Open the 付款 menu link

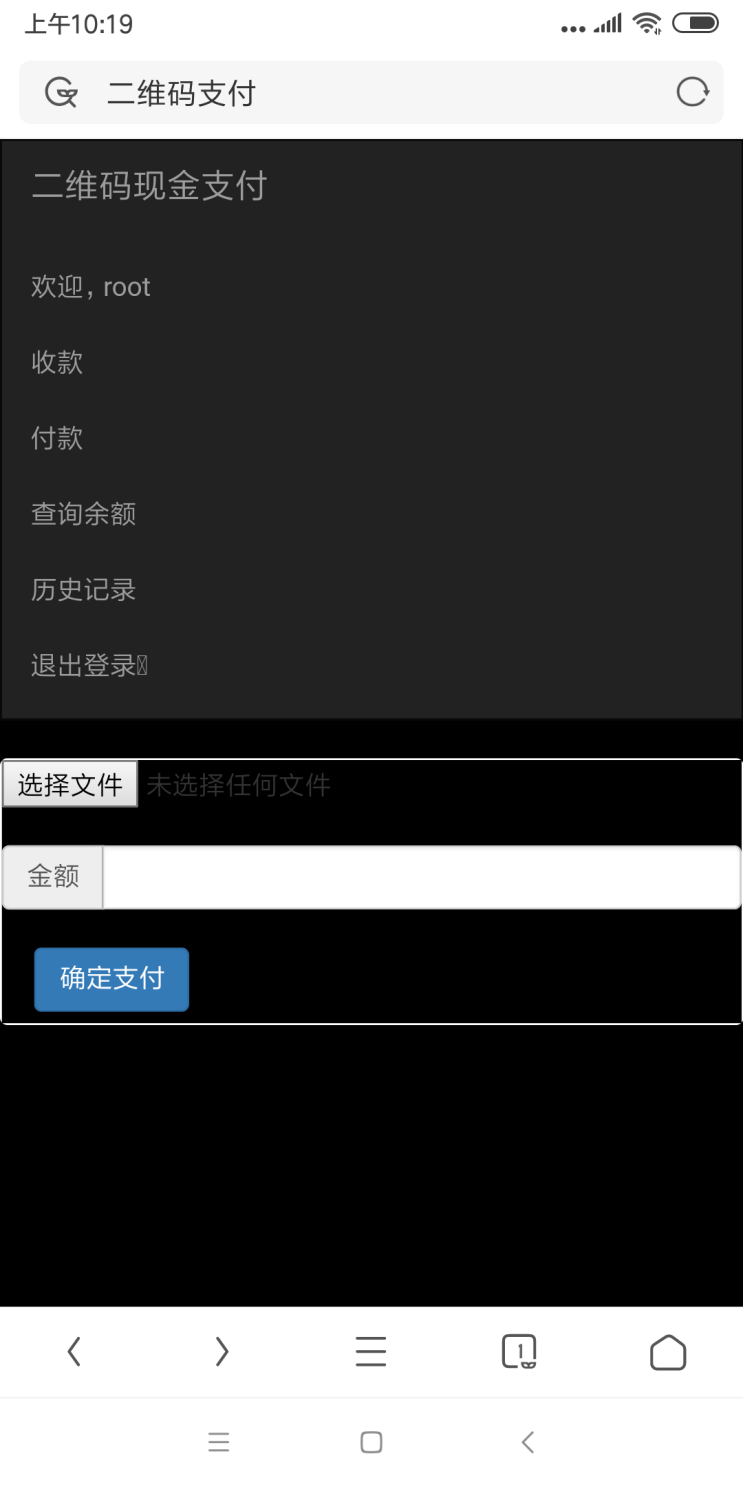[x=57, y=438]
